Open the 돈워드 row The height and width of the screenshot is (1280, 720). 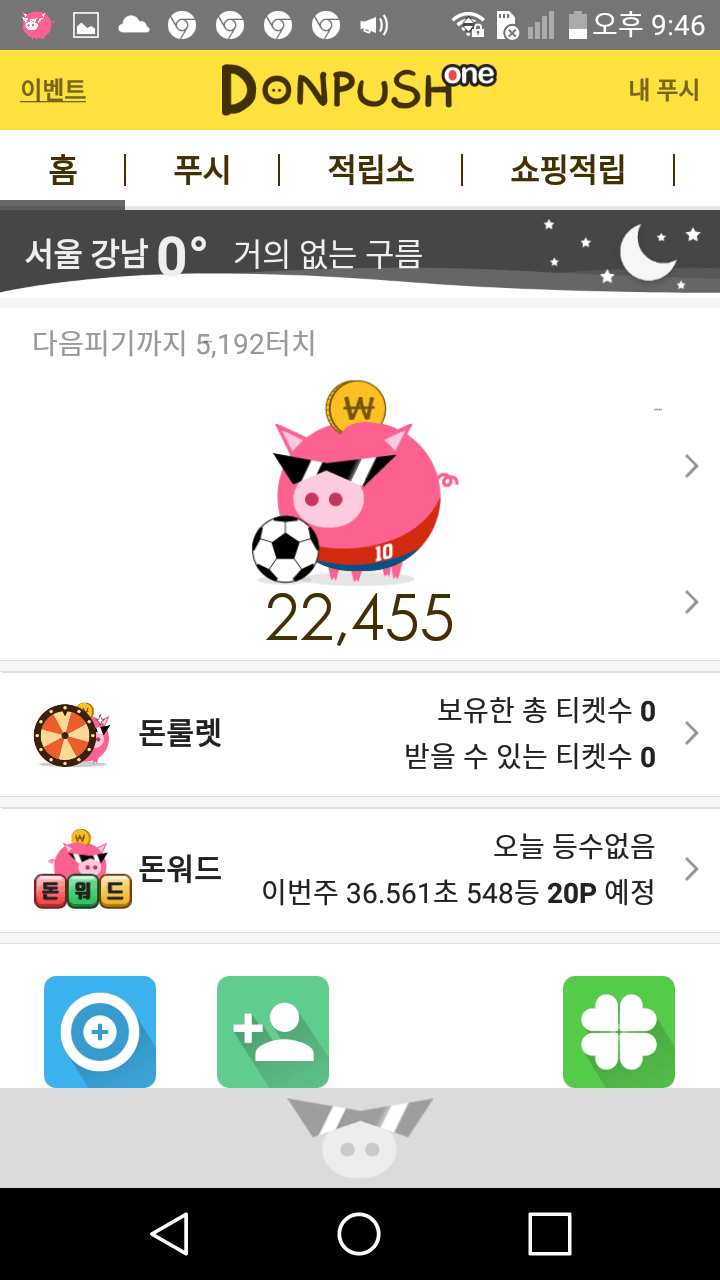coord(360,870)
